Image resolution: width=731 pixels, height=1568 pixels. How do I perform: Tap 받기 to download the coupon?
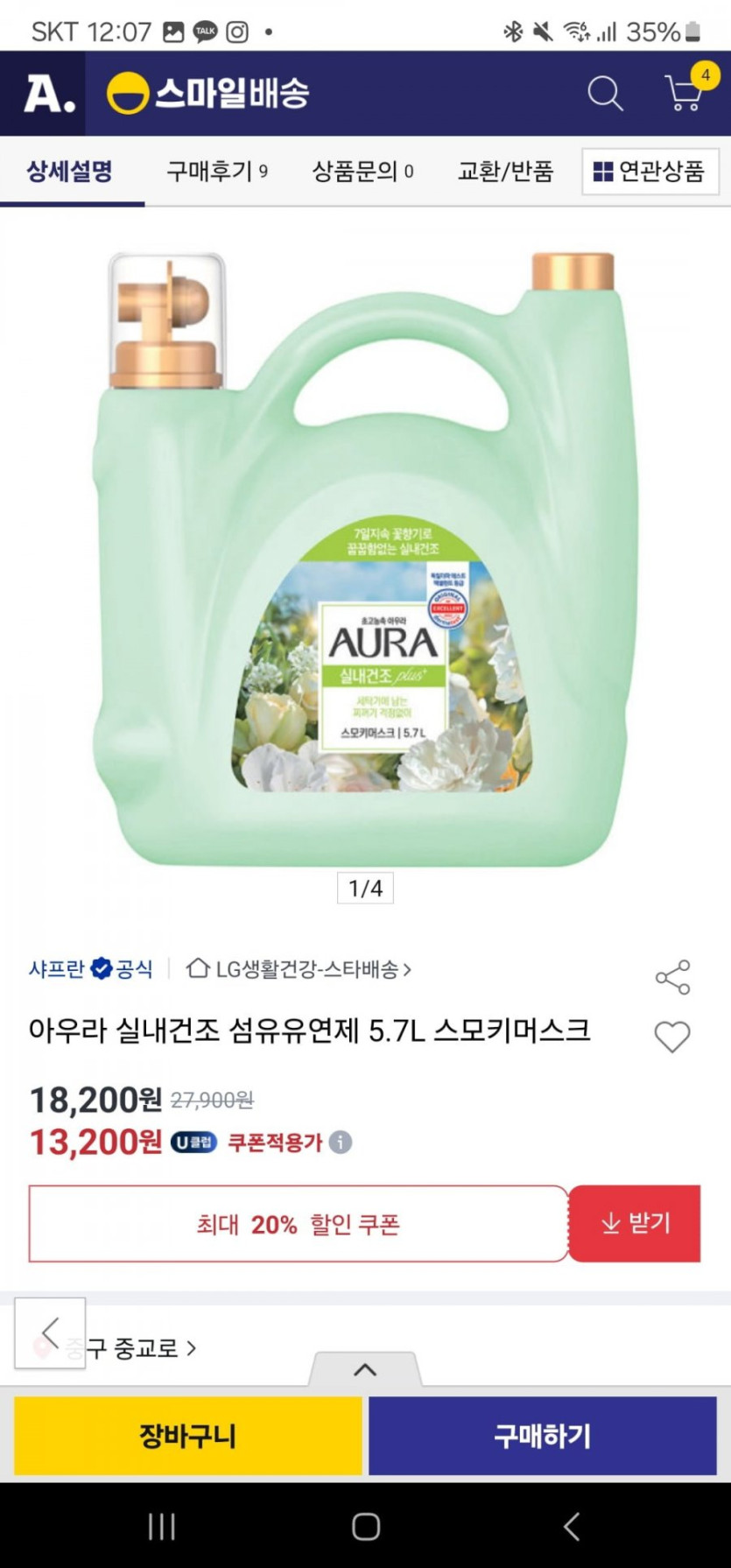[635, 1223]
